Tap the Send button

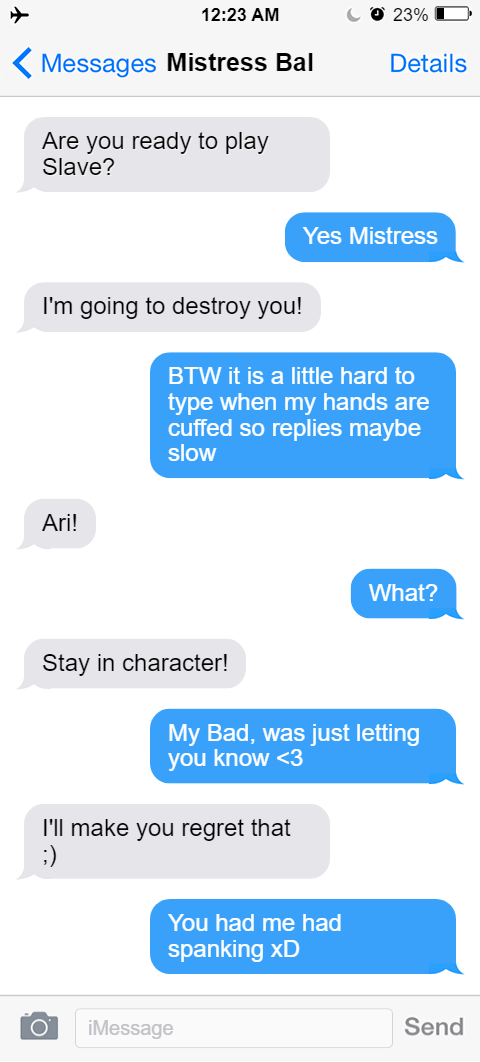point(434,1027)
